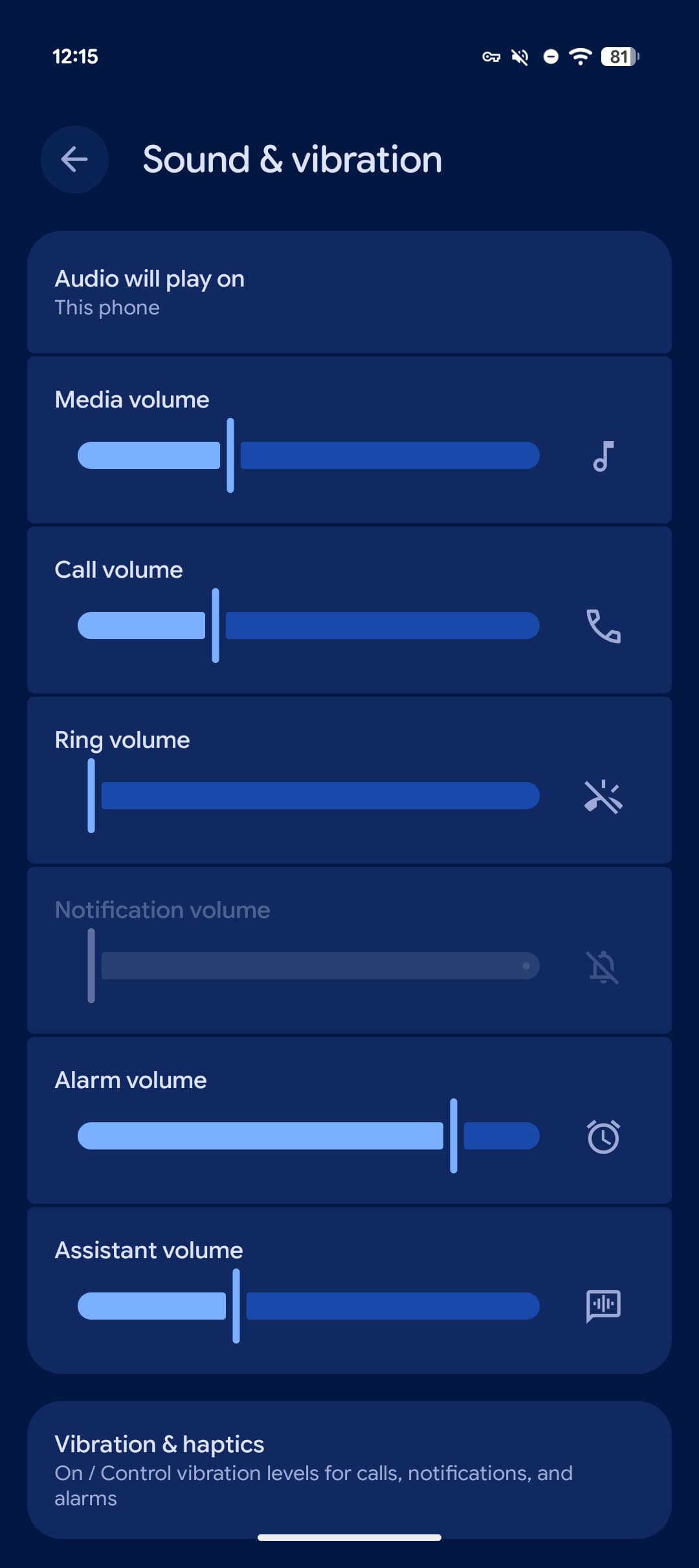Image resolution: width=699 pixels, height=1568 pixels.
Task: Open the Audio will play on setting
Action: (x=349, y=292)
